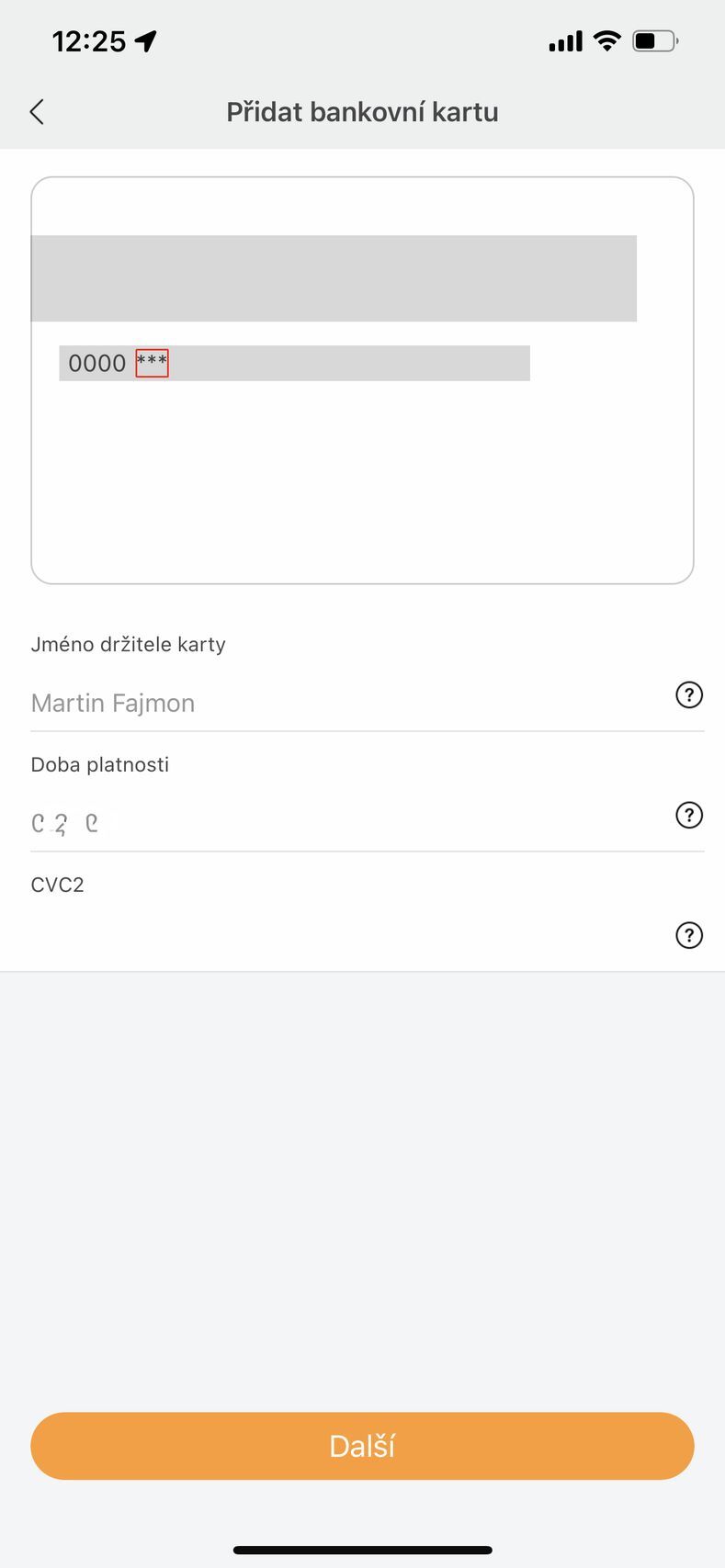Viewport: 725px width, 1568px height.
Task: Open help for Jméno držitele karty
Action: [688, 695]
